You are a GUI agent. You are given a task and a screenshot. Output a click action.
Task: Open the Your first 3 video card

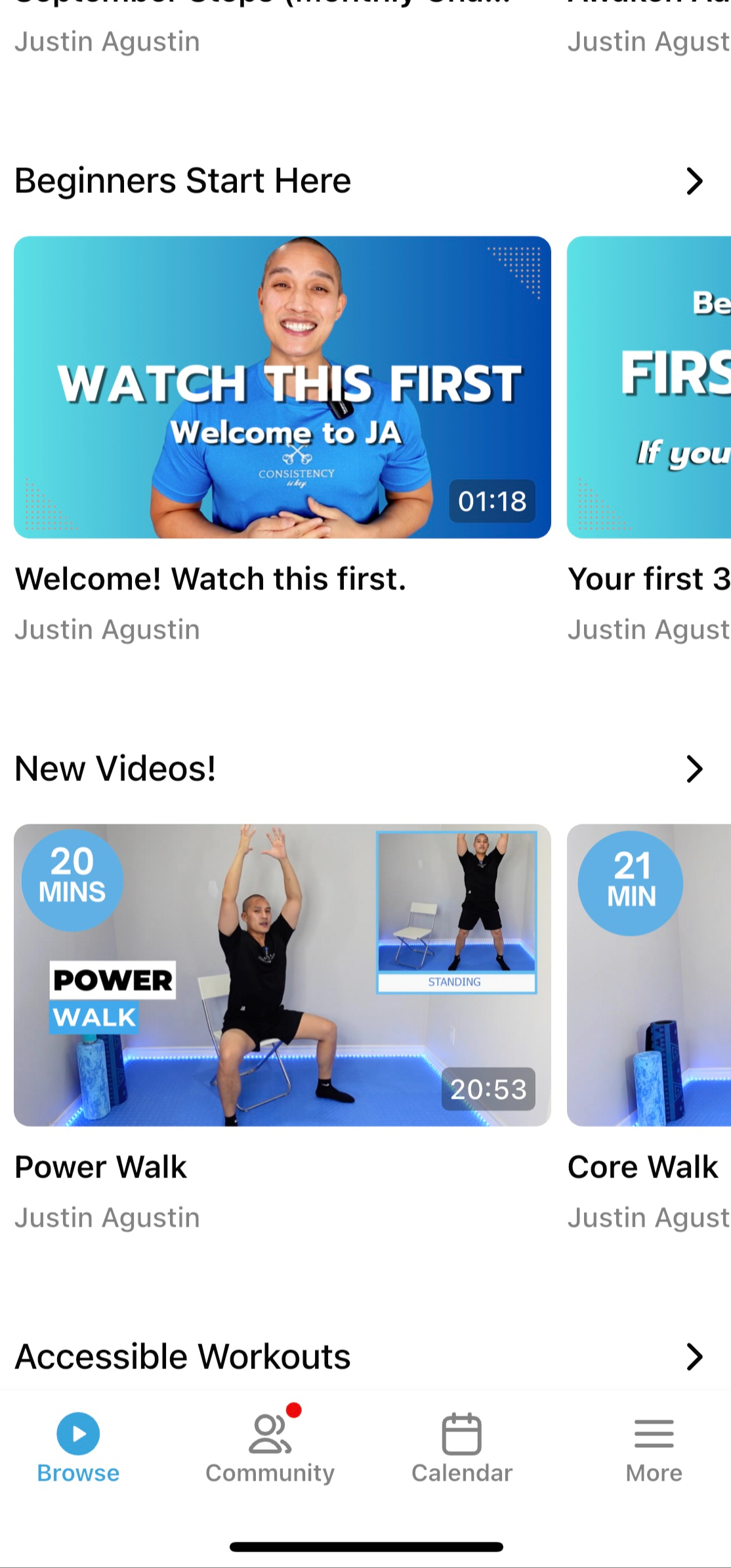tap(648, 387)
